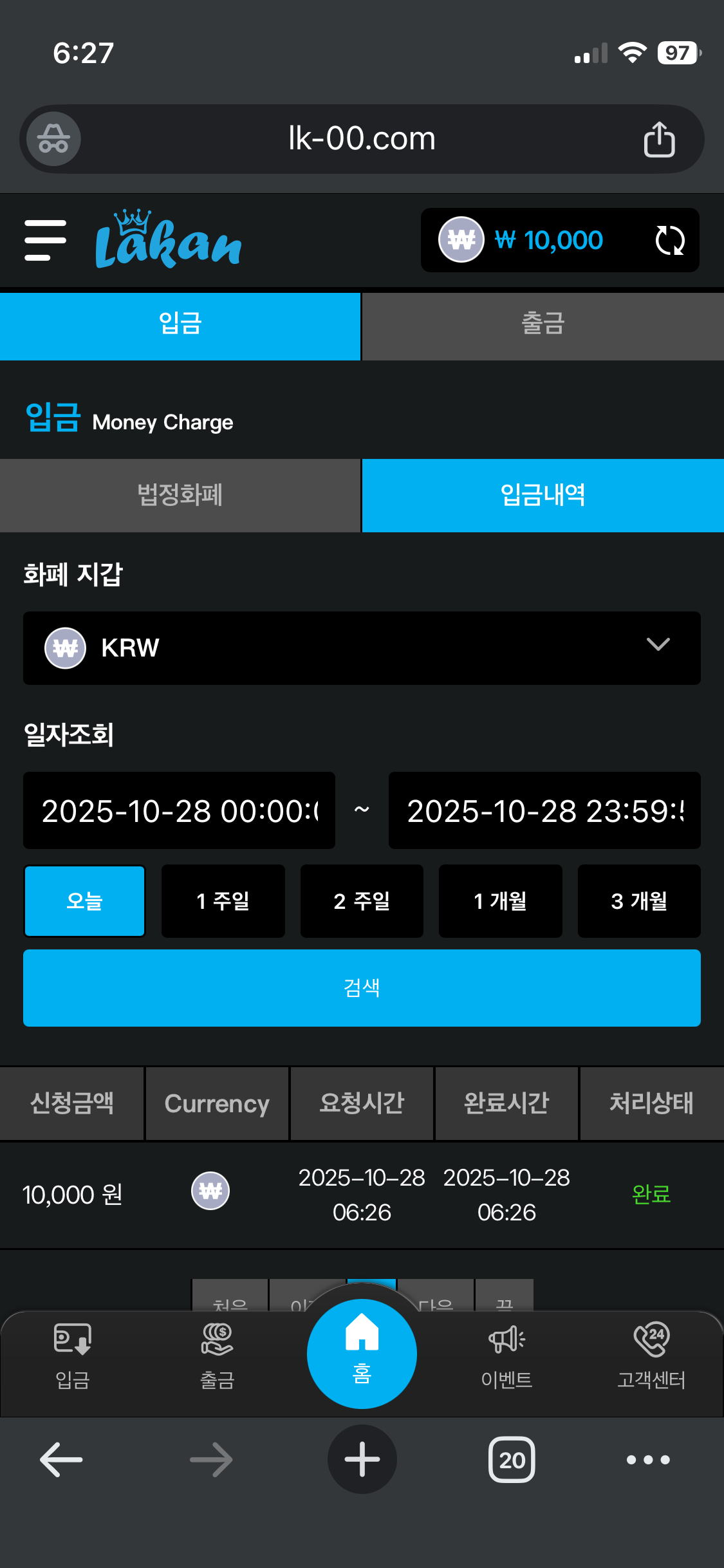Refresh the ₩ 10,000 balance

(669, 241)
